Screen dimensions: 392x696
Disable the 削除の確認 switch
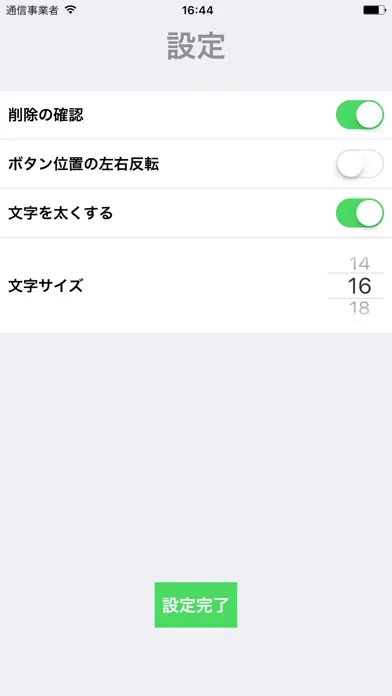click(x=360, y=115)
